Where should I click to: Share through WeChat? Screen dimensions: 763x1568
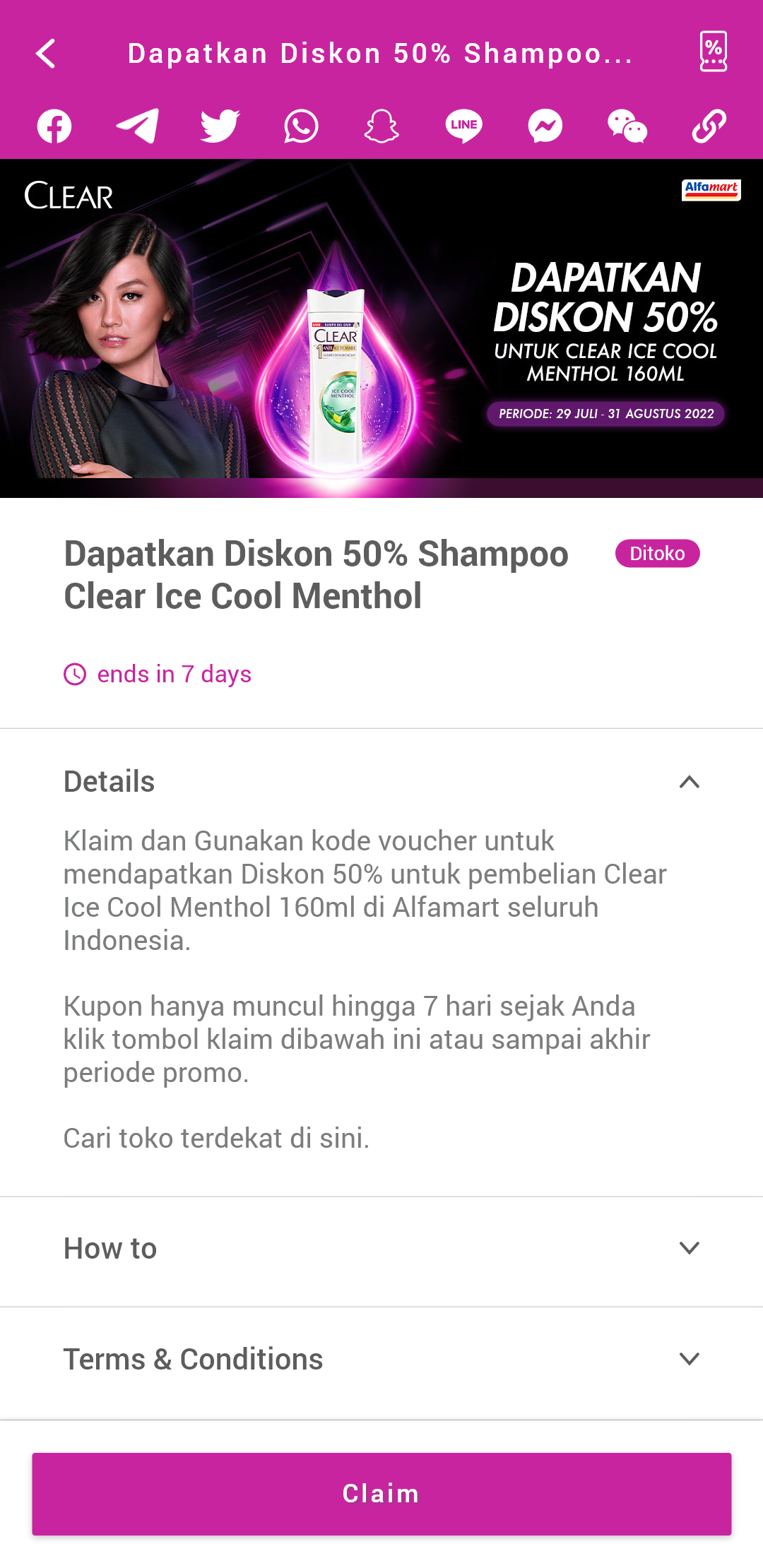coord(627,126)
